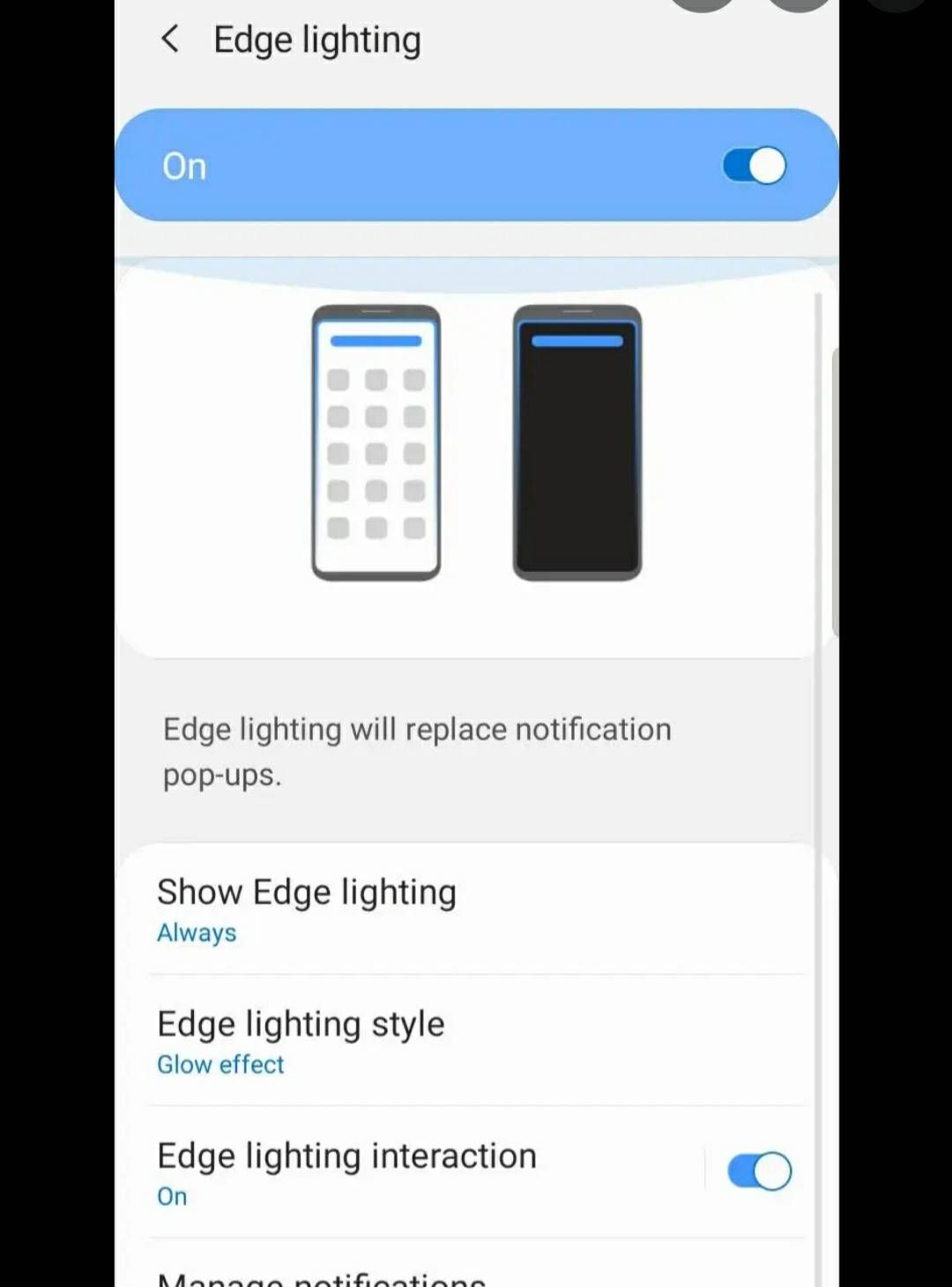Click the Glow effect label
This screenshot has width=952, height=1287.
coord(220,1064)
